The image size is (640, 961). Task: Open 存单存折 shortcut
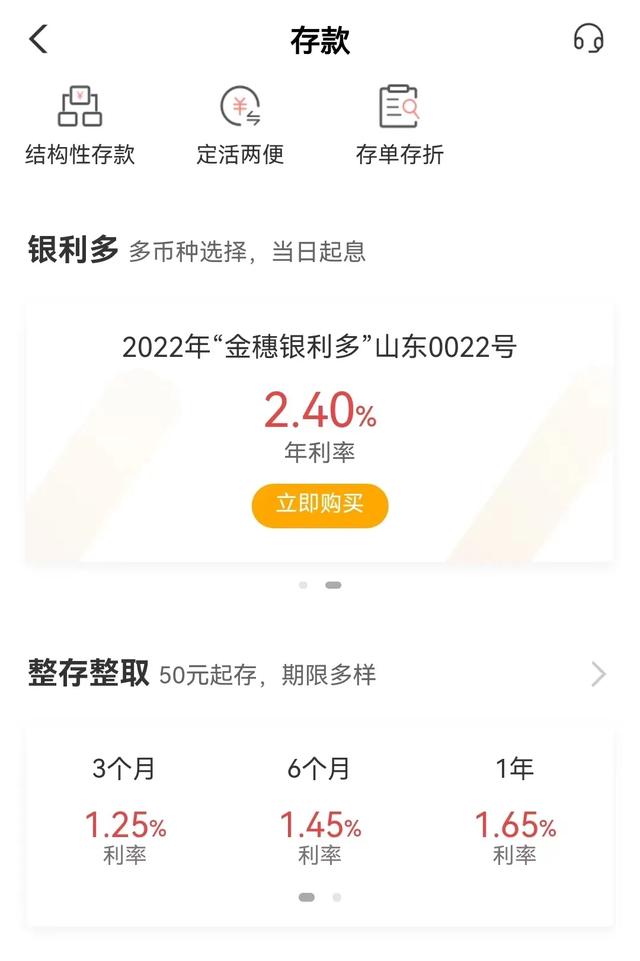(399, 125)
